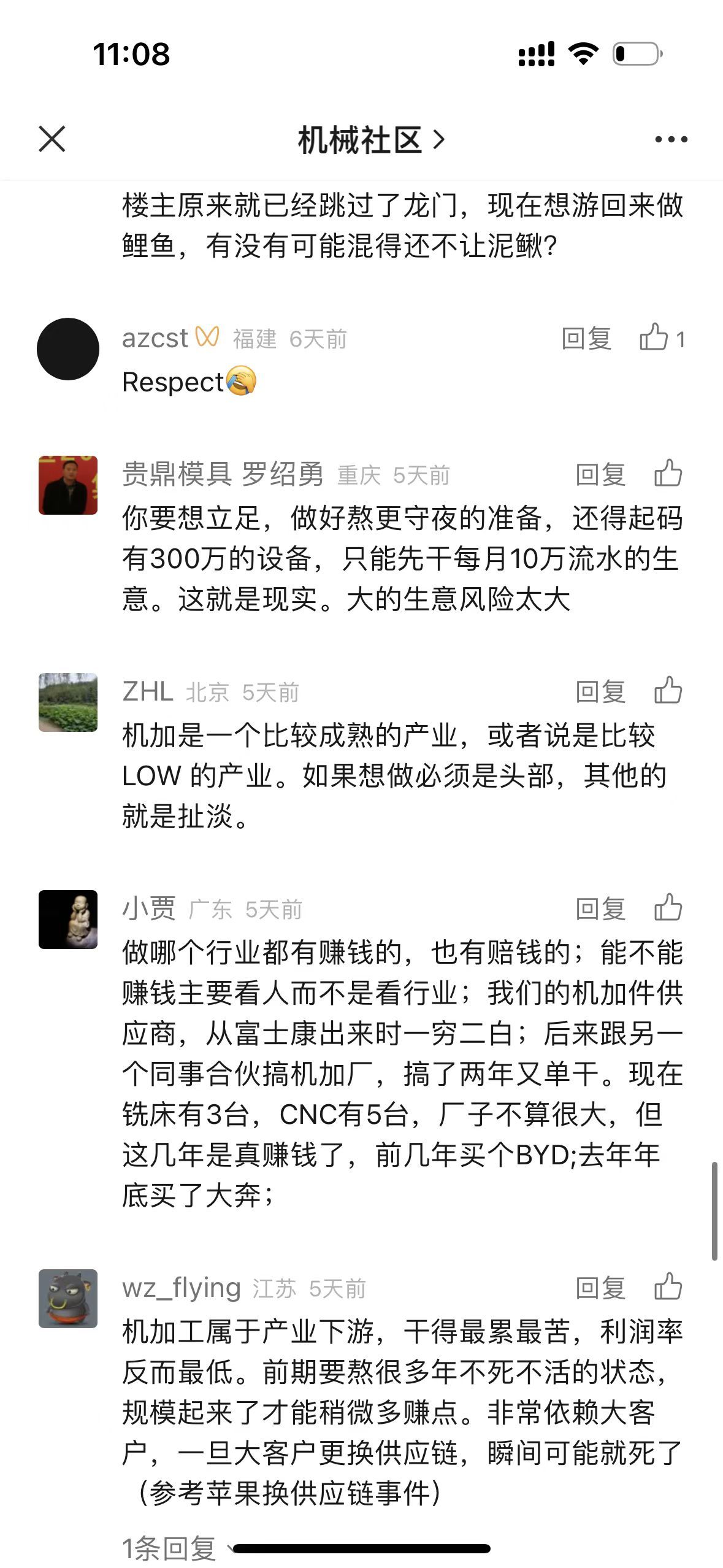Close the 机械社区 page
This screenshot has width=723, height=1568.
[52, 139]
